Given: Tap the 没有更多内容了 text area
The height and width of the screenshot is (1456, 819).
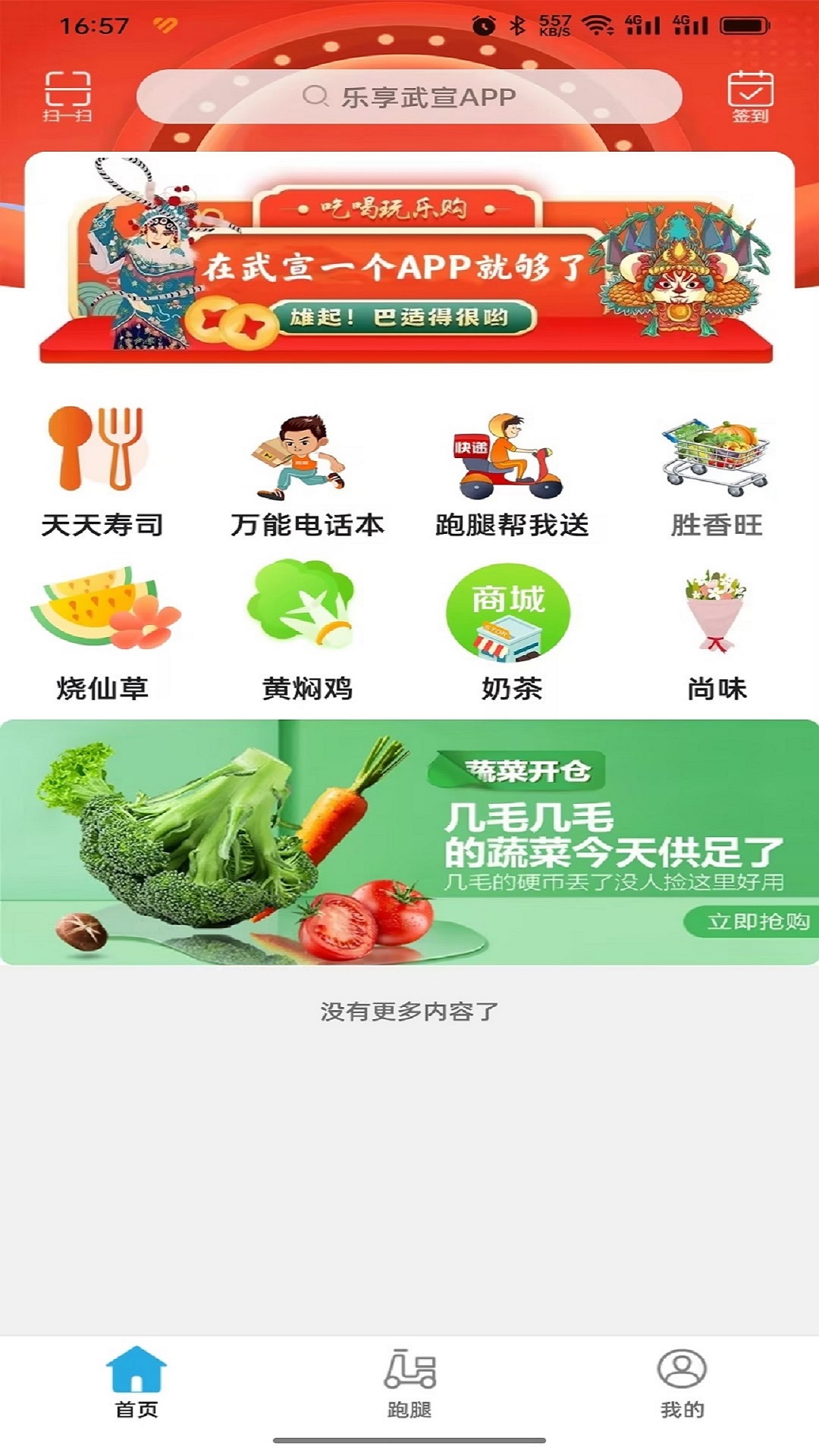Looking at the screenshot, I should click(409, 1012).
